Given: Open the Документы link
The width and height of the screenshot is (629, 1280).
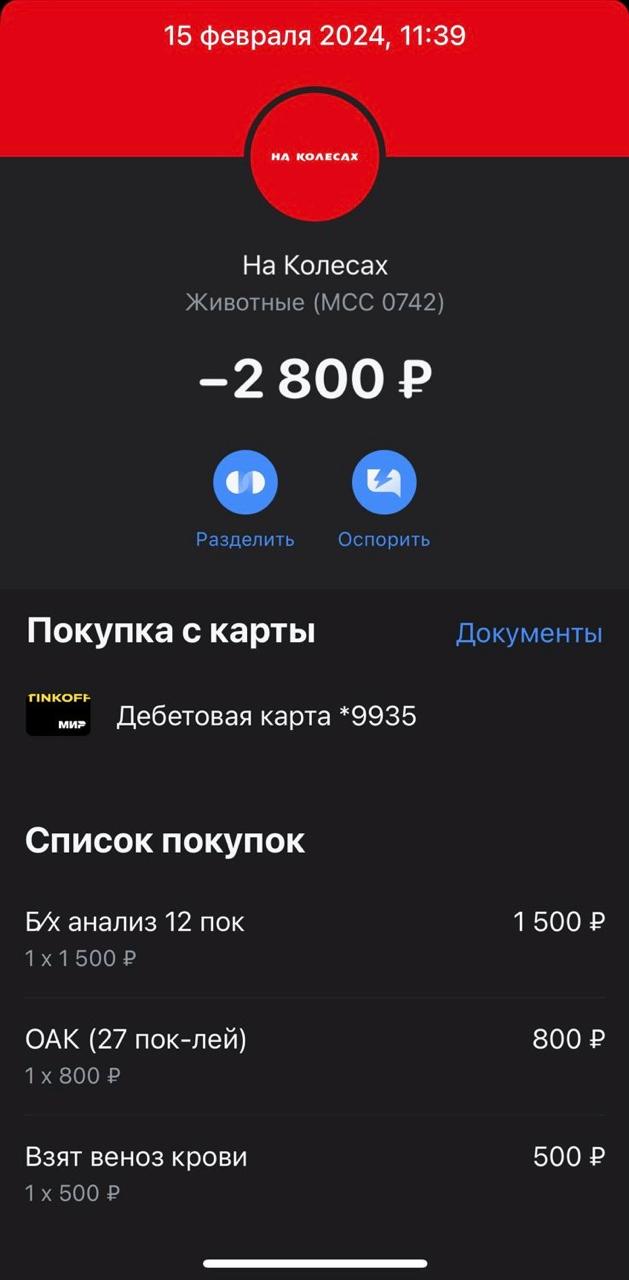Looking at the screenshot, I should click(529, 633).
